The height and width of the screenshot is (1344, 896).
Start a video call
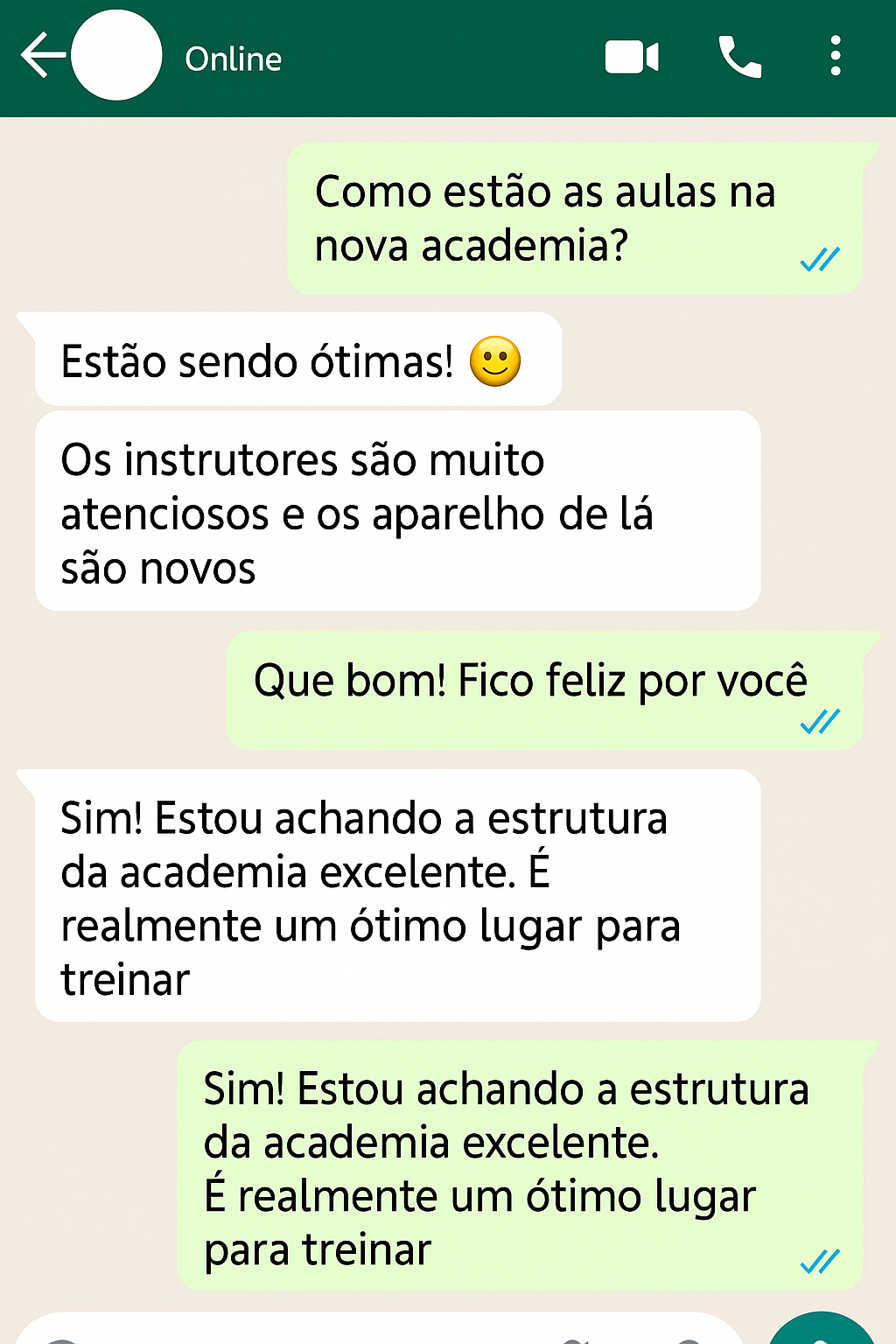(x=631, y=58)
